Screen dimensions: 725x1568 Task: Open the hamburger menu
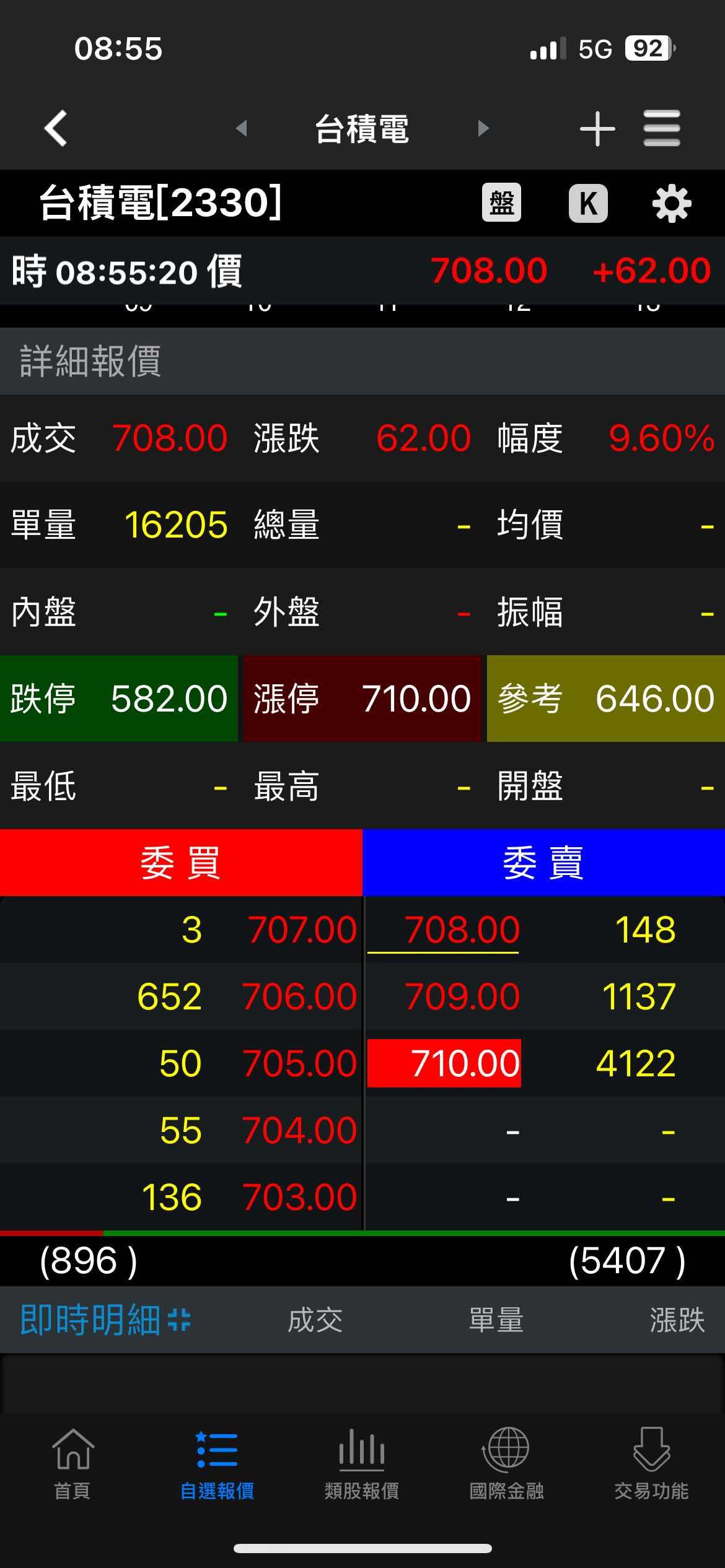click(x=662, y=128)
